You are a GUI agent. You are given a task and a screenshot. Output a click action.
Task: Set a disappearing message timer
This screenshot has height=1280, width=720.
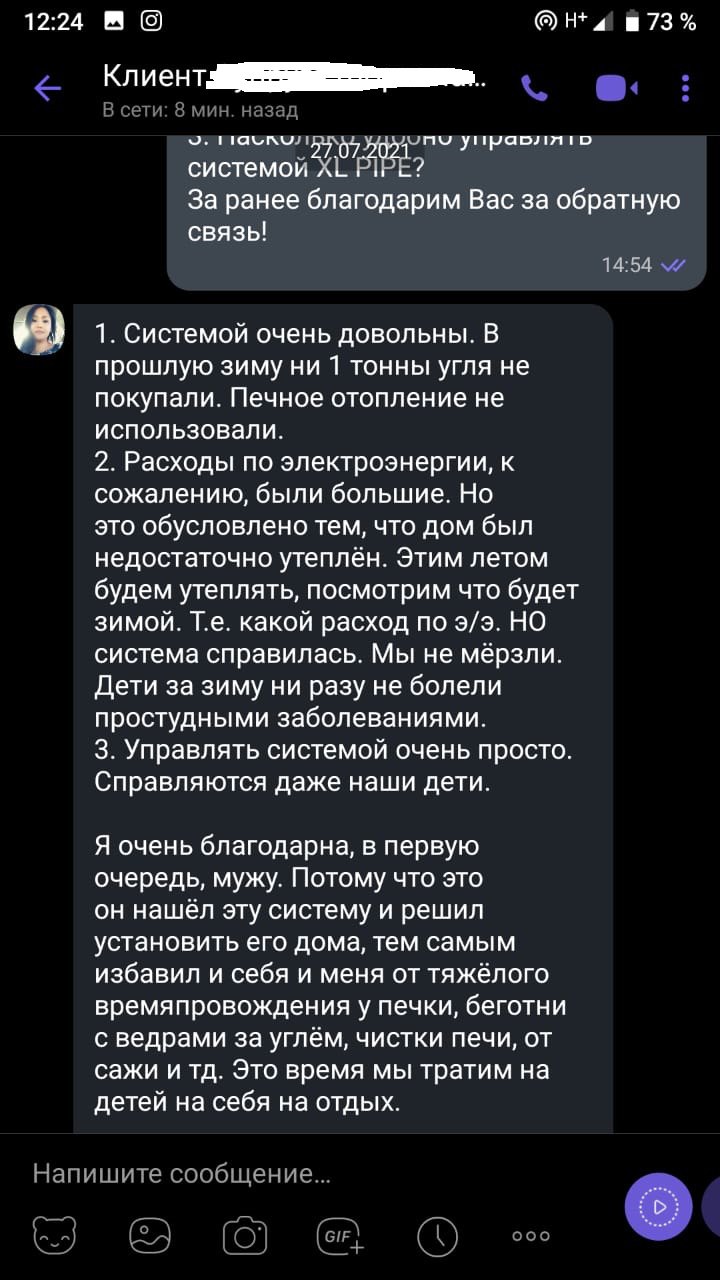437,1236
